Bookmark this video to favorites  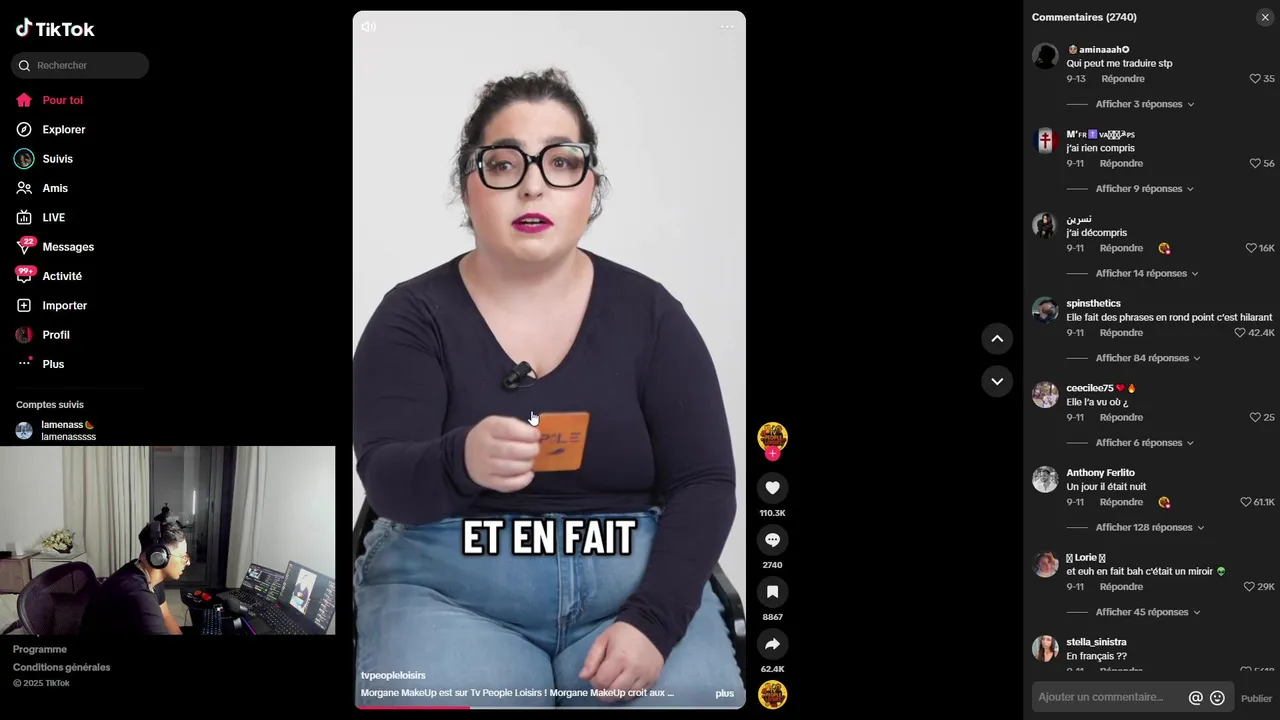point(772,592)
